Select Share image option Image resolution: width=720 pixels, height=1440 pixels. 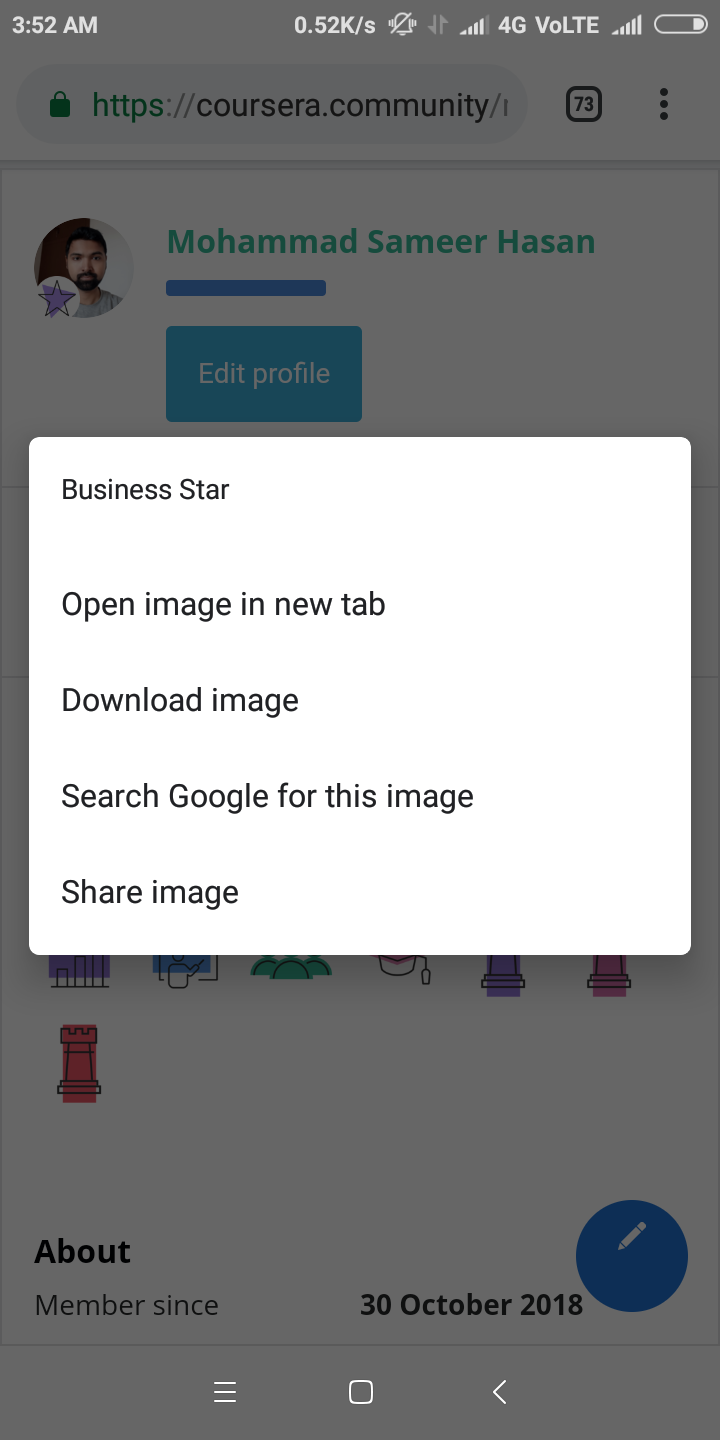[x=360, y=892]
